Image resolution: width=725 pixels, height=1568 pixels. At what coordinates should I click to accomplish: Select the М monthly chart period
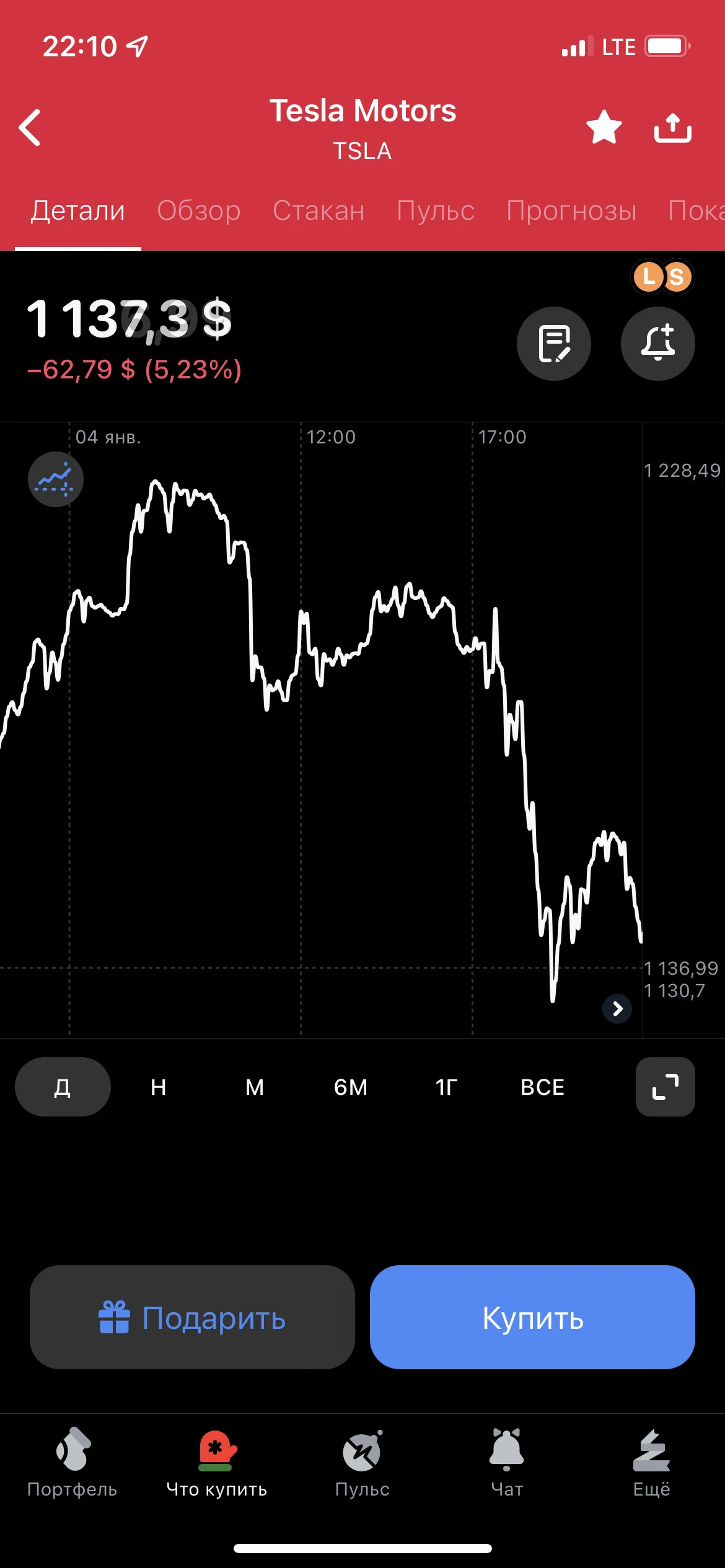255,1087
